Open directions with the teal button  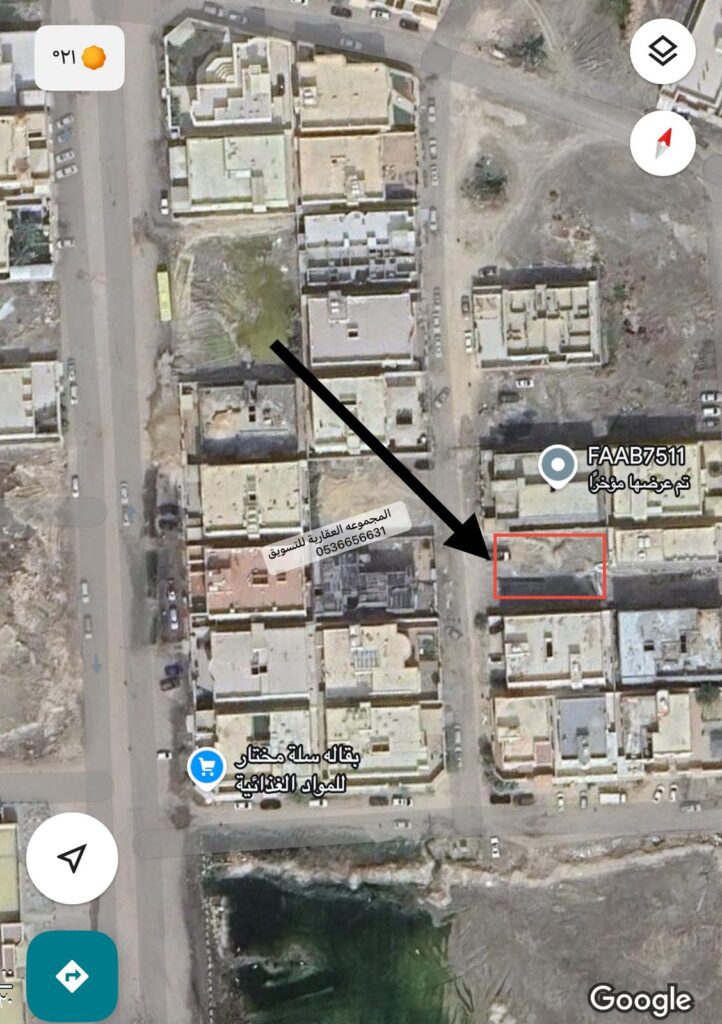tap(72, 976)
